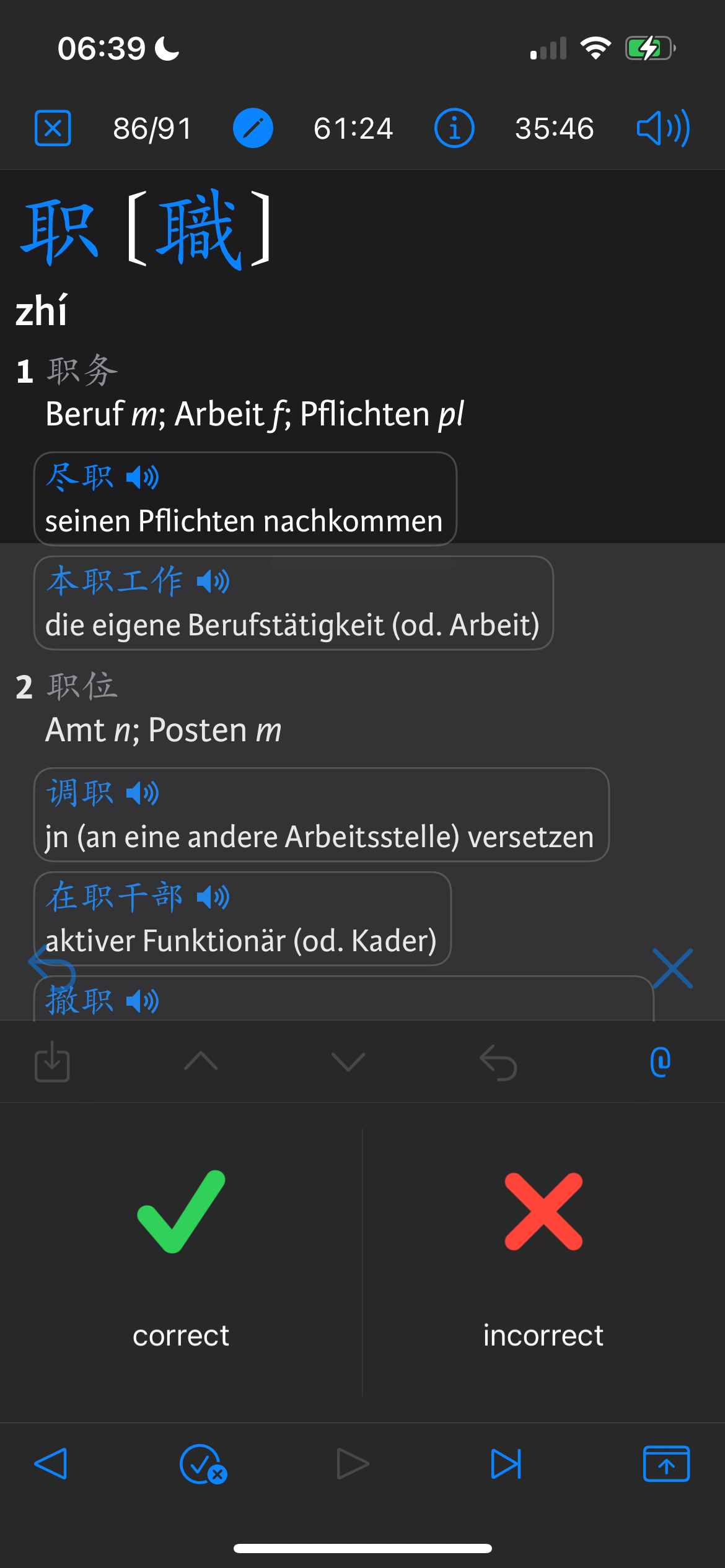Play audio for 撤职
The image size is (725, 1568).
tap(143, 1001)
